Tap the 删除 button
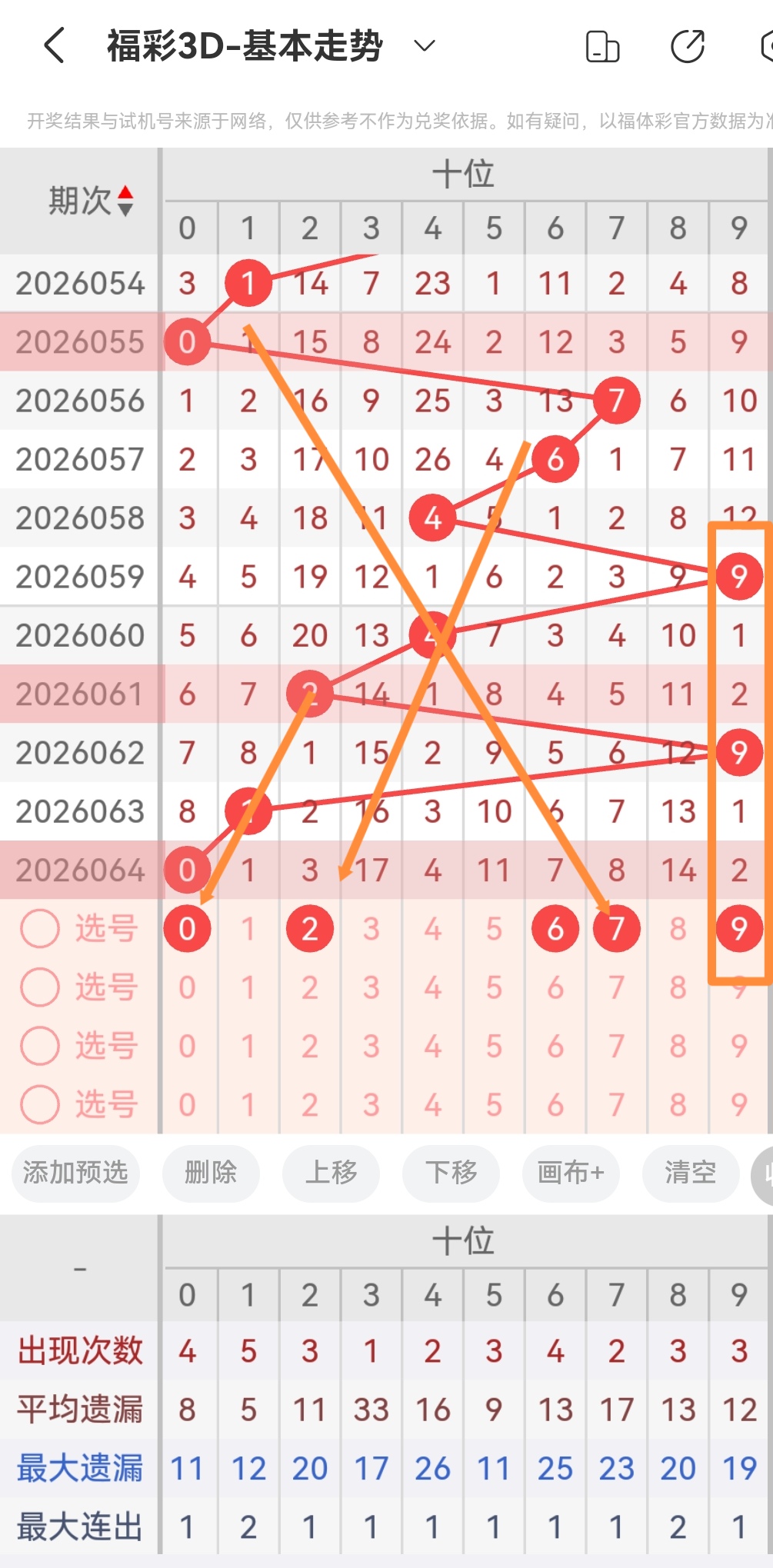The height and width of the screenshot is (1568, 773). point(210,1173)
